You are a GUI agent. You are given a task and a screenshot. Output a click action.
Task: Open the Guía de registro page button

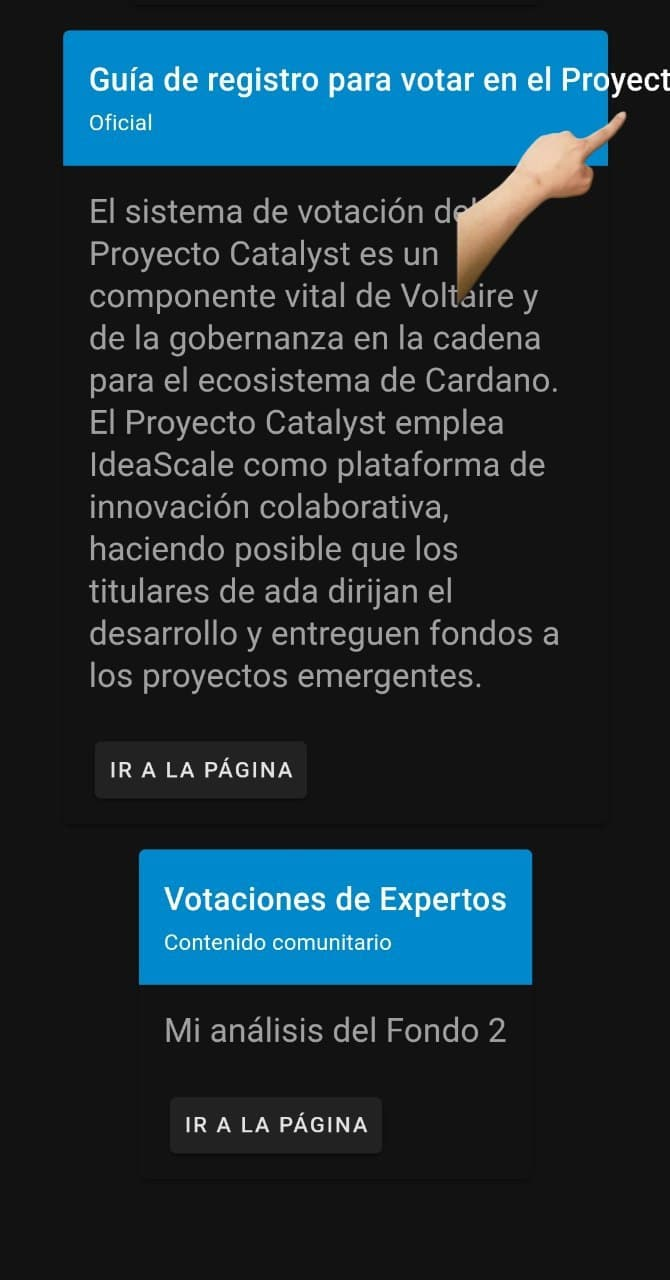pos(200,770)
